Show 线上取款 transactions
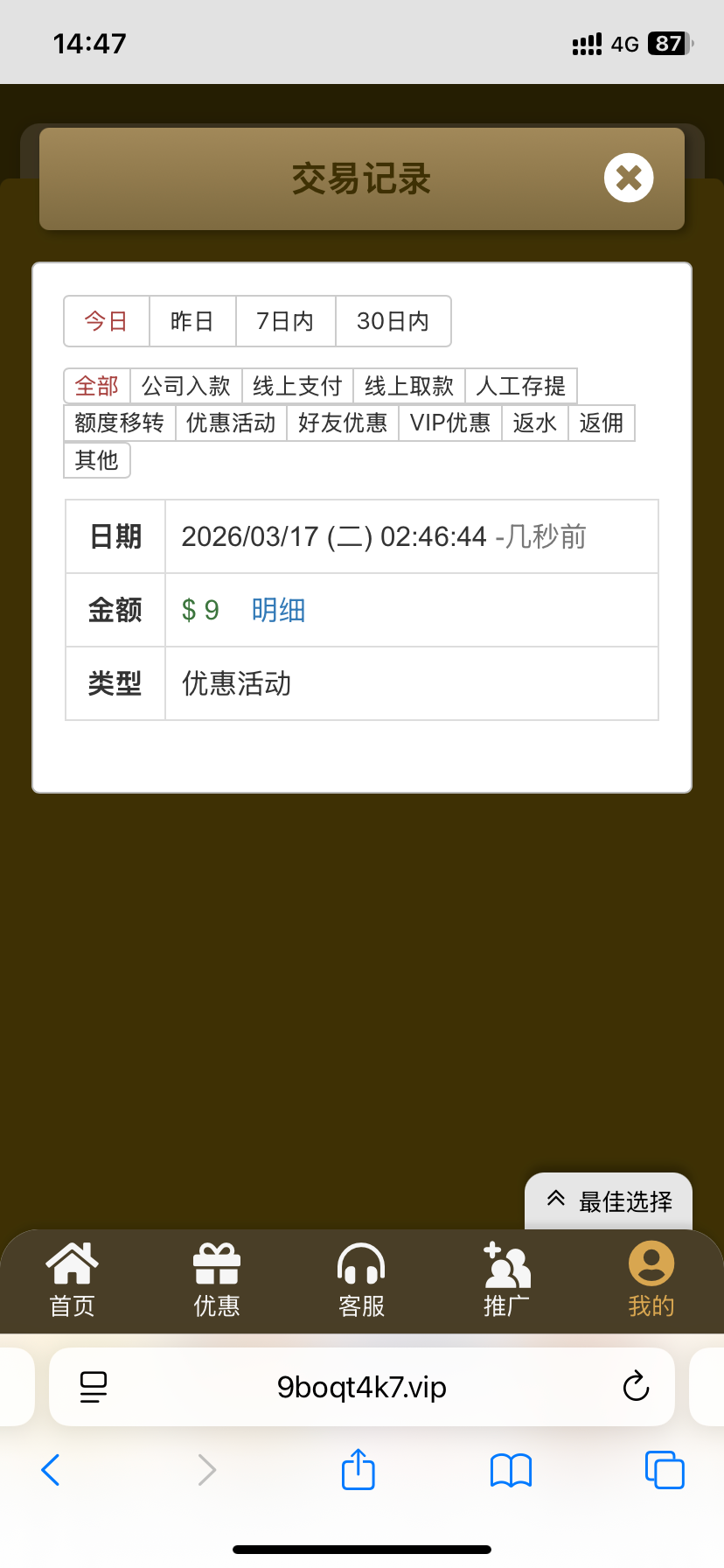Image resolution: width=724 pixels, height=1568 pixels. point(408,386)
